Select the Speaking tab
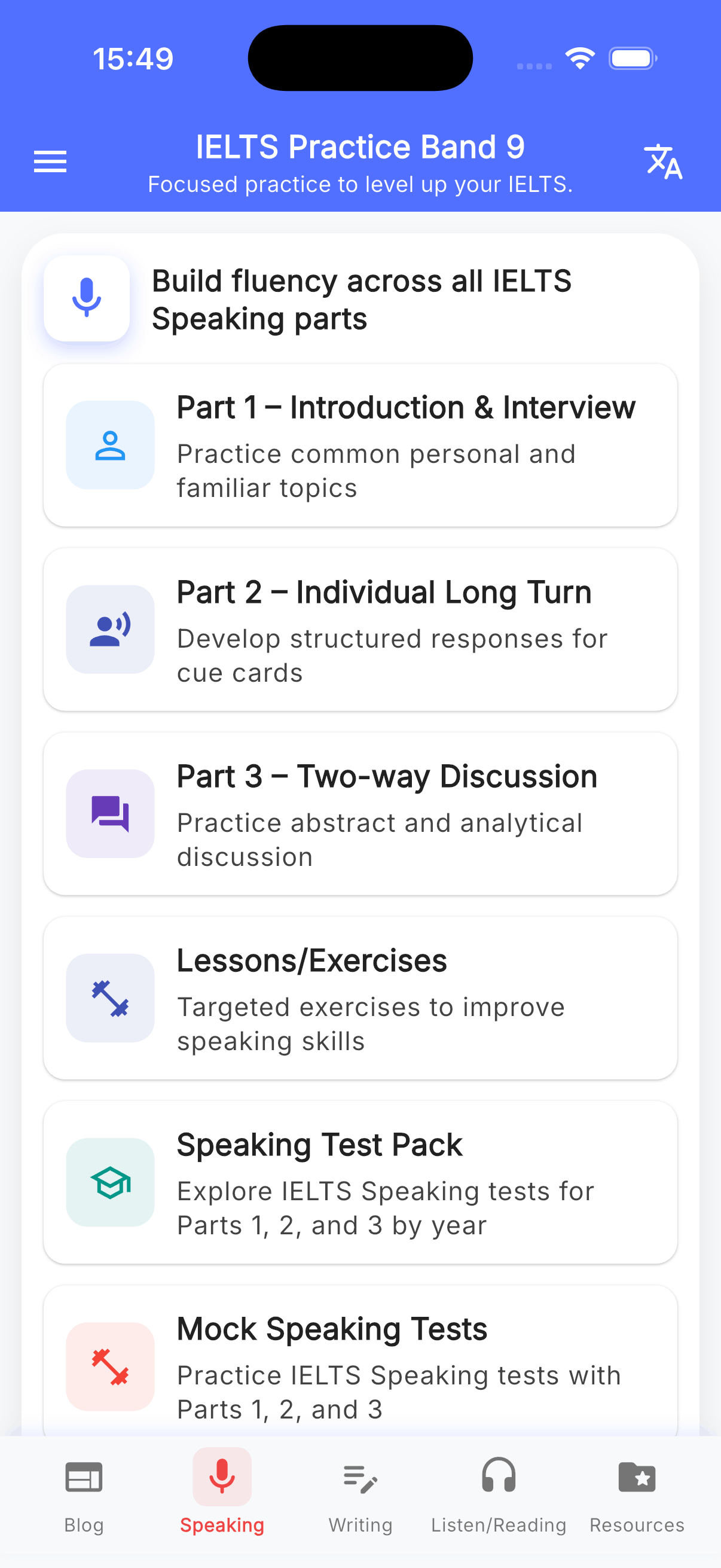Screen dimensions: 721x1568 coord(222,1495)
